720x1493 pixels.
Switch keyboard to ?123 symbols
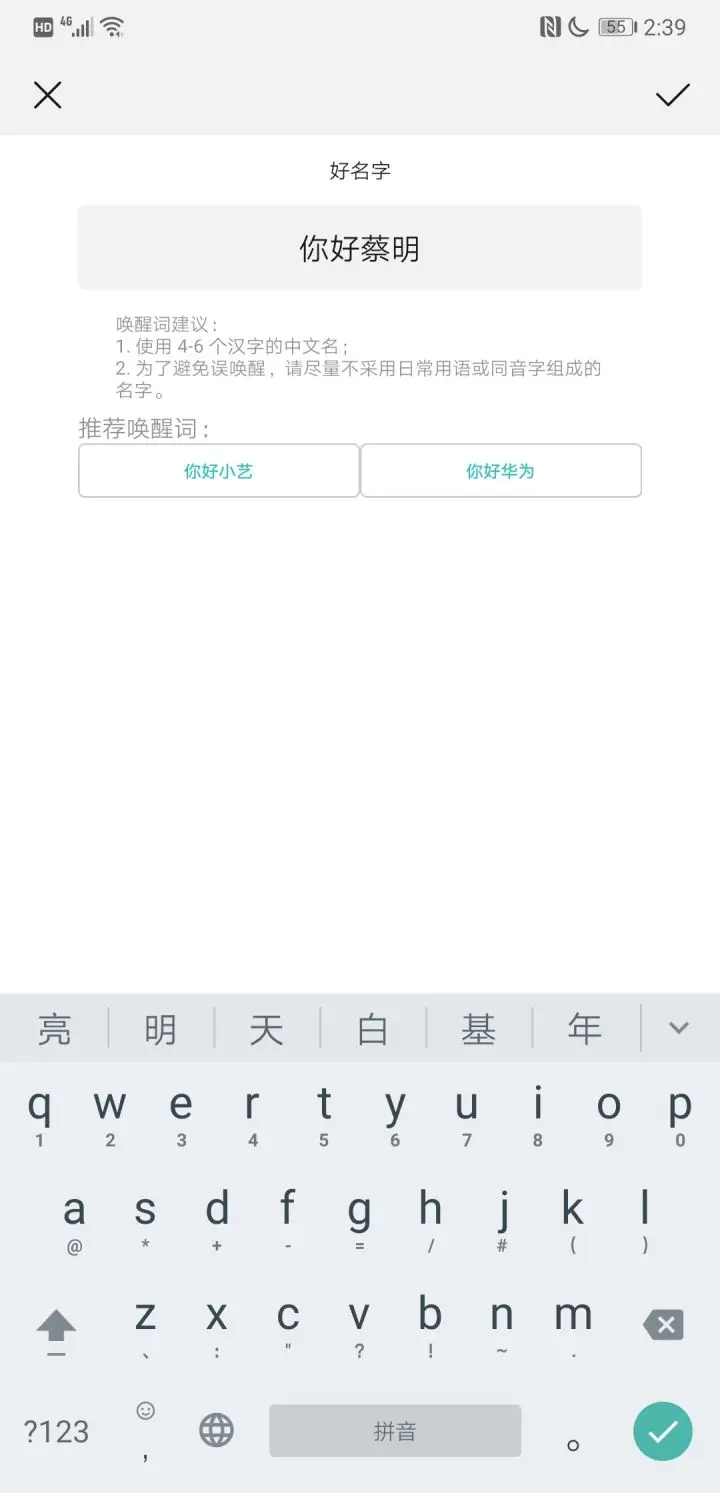[x=56, y=1431]
